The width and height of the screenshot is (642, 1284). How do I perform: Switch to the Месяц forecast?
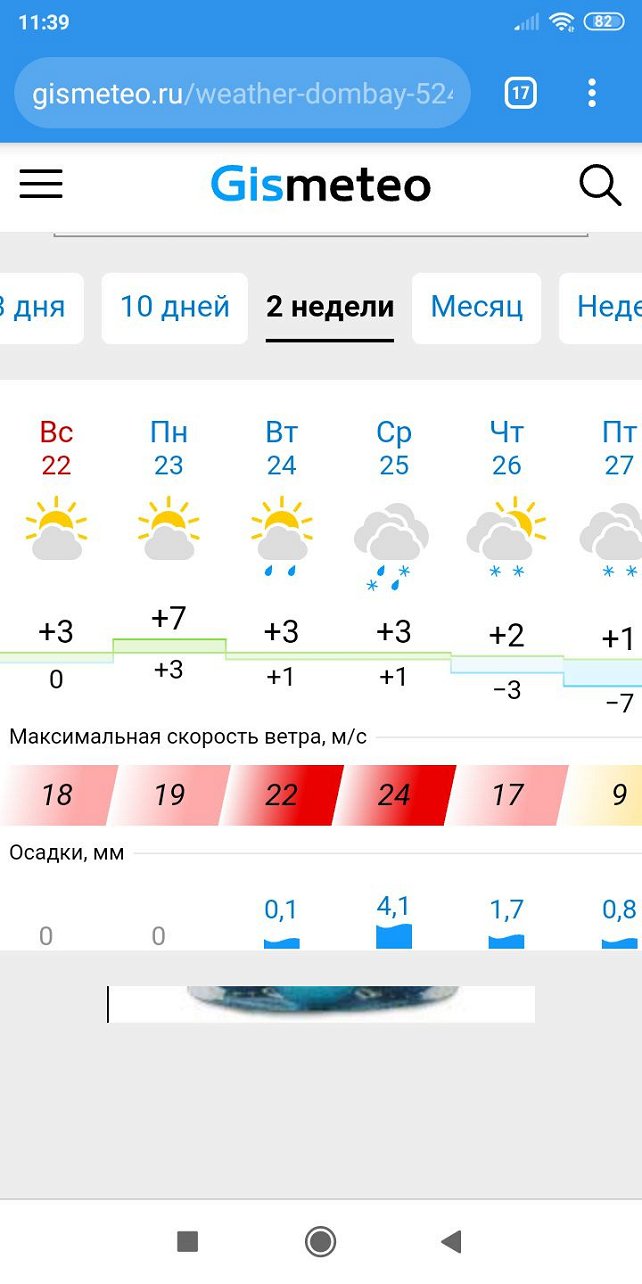click(476, 307)
